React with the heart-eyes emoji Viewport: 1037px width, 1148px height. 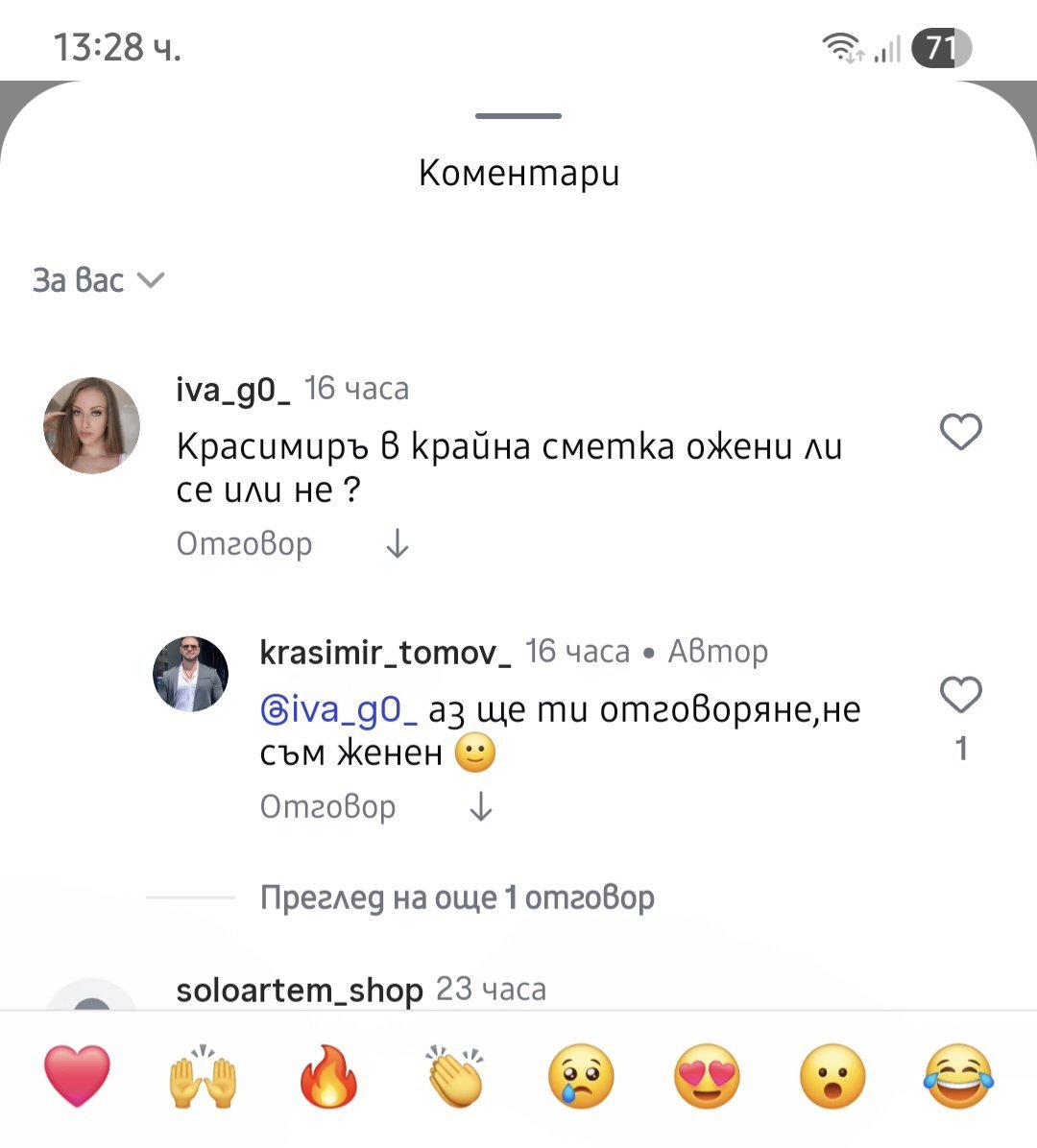[x=707, y=1076]
